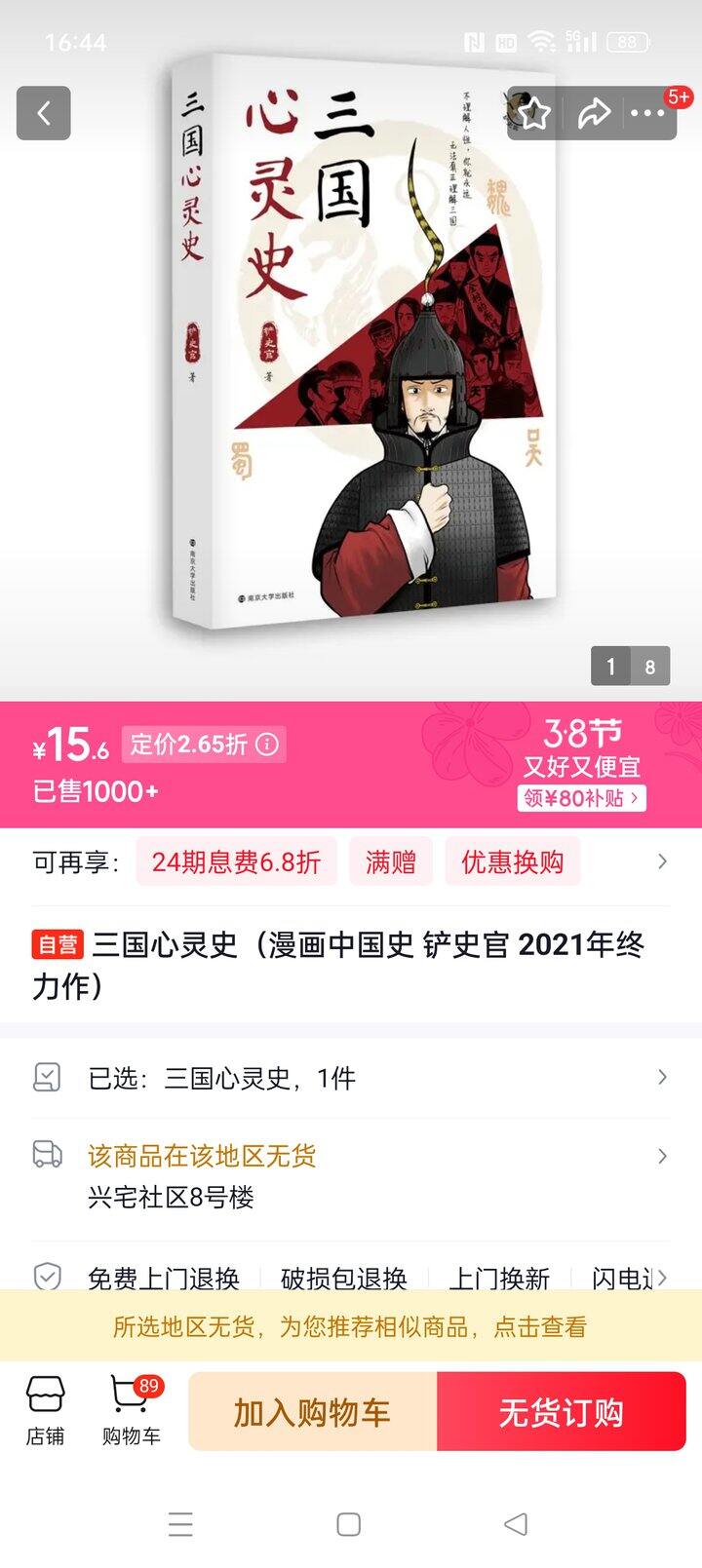This screenshot has height=1568, width=702.
Task: Share this product page
Action: 593,113
